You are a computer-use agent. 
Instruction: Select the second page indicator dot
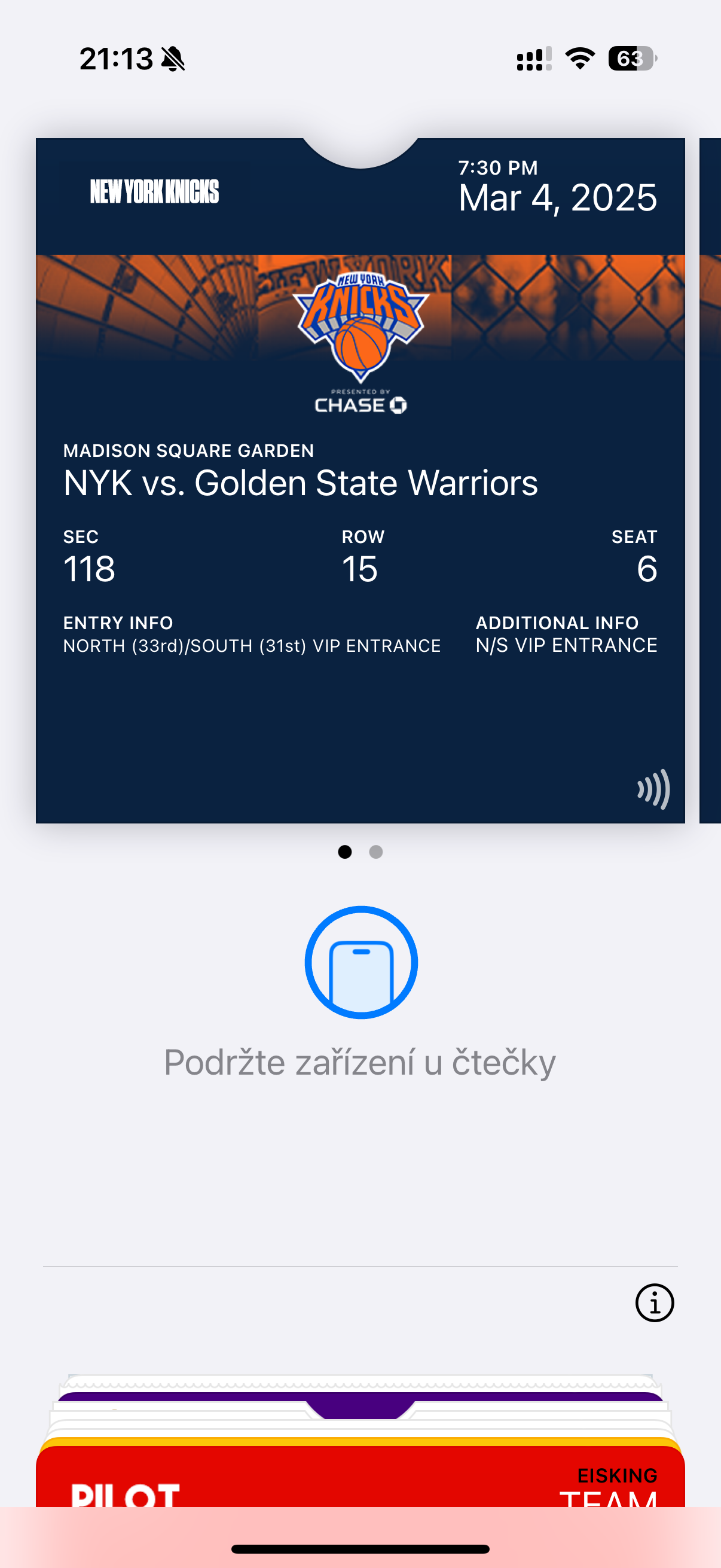376,852
